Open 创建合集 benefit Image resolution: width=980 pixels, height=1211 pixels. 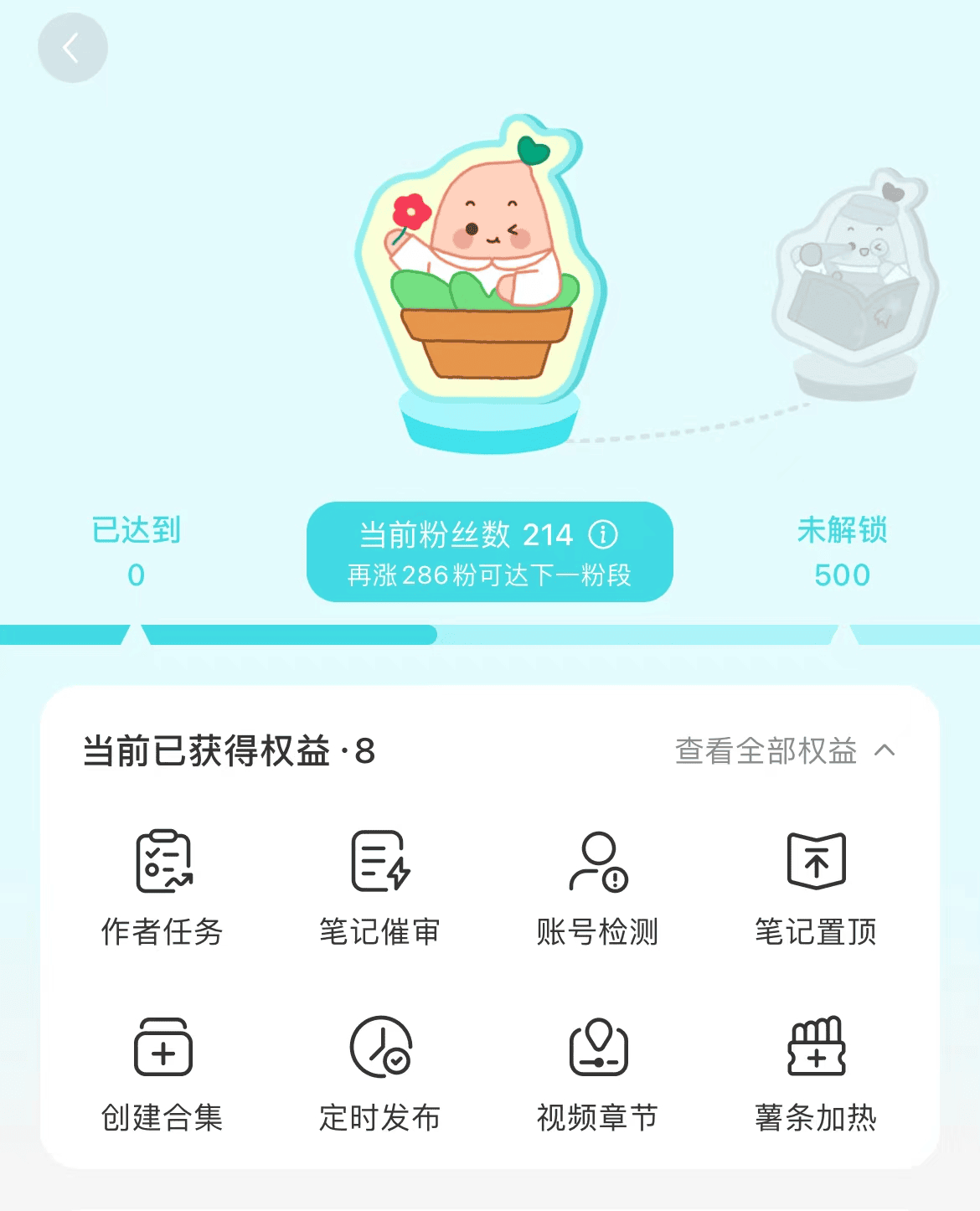162,1074
